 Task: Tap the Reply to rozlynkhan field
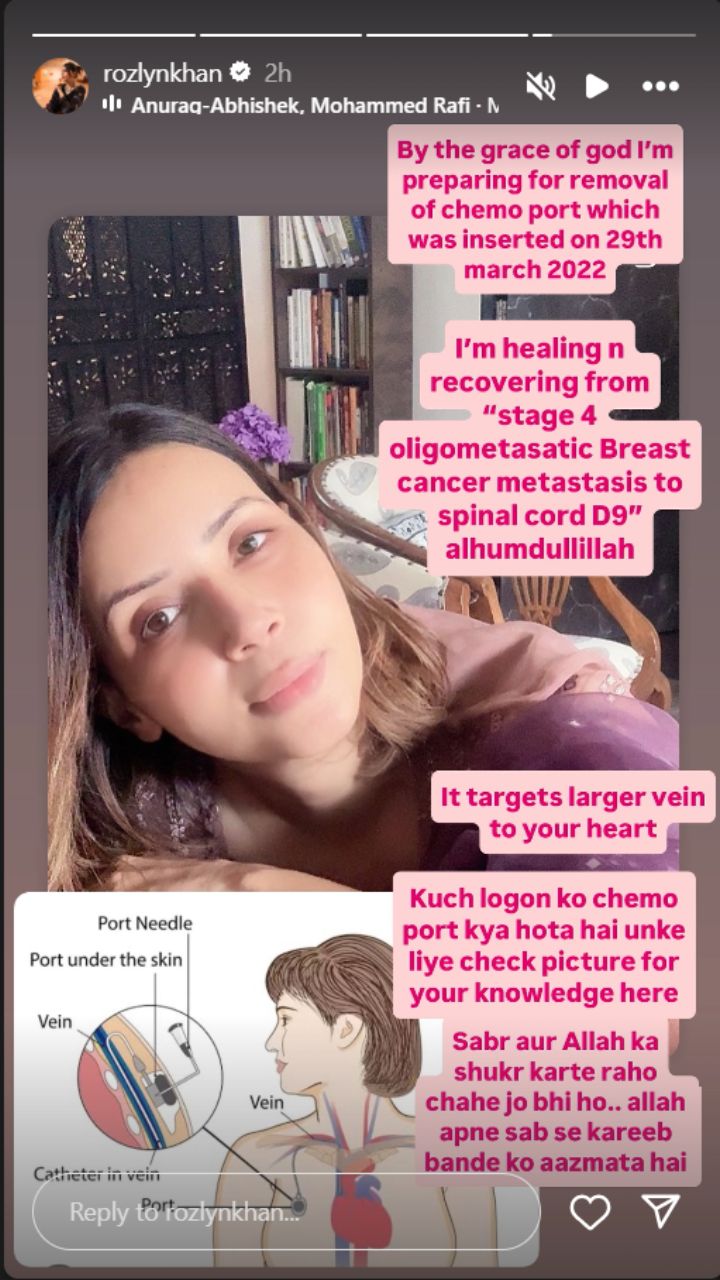(x=285, y=1212)
